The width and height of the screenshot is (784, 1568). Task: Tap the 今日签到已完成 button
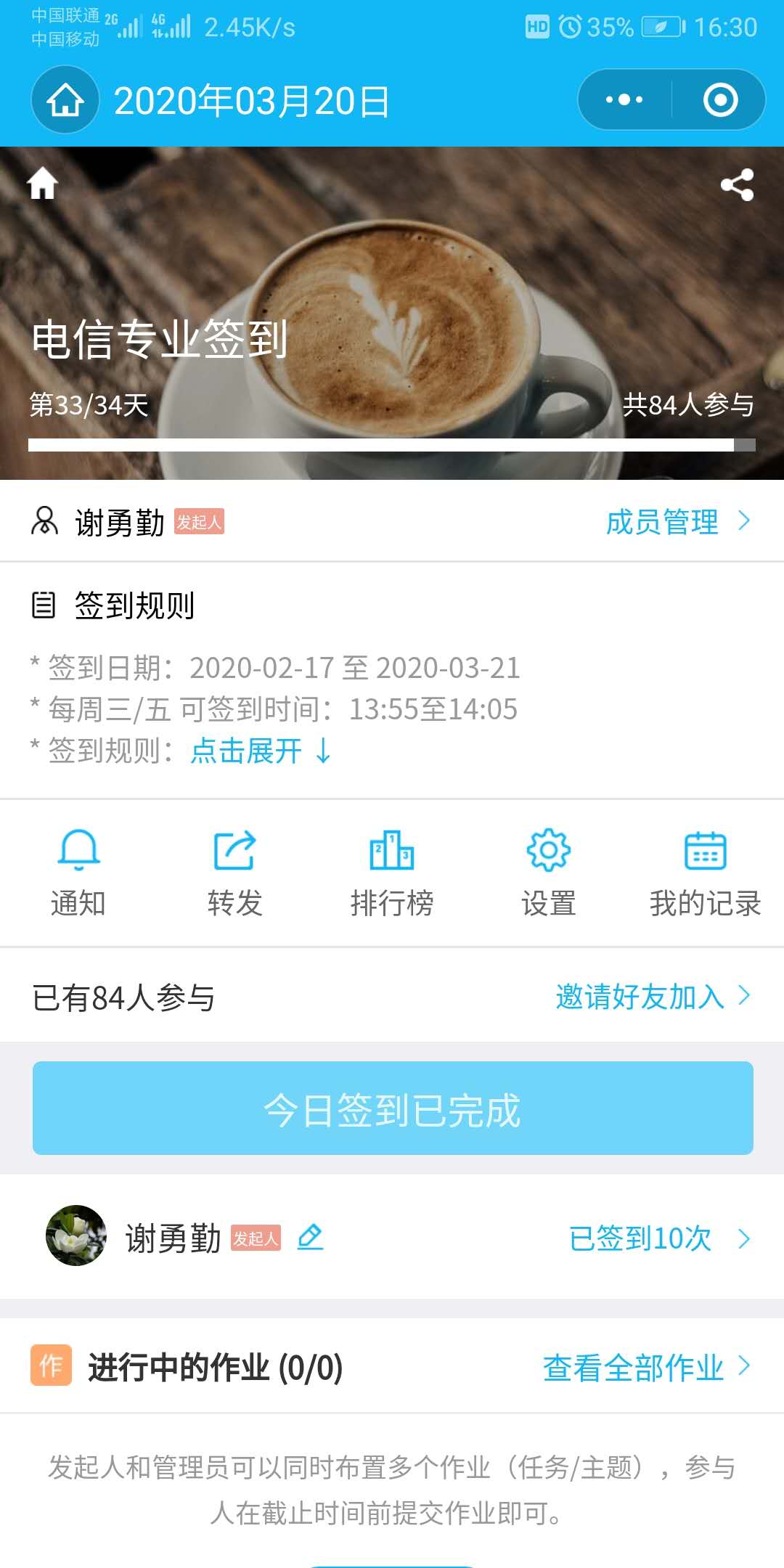pos(393,1108)
